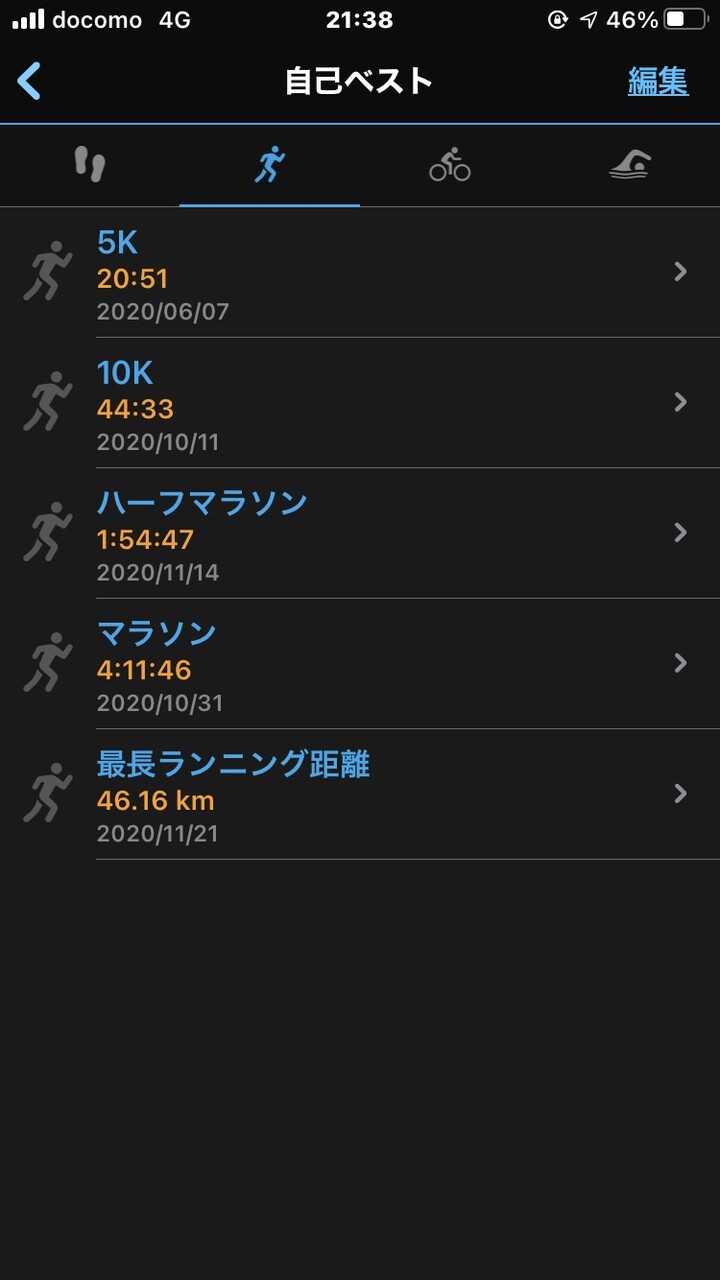Image resolution: width=720 pixels, height=1280 pixels.
Task: Open the swimming records tab
Action: tap(630, 165)
